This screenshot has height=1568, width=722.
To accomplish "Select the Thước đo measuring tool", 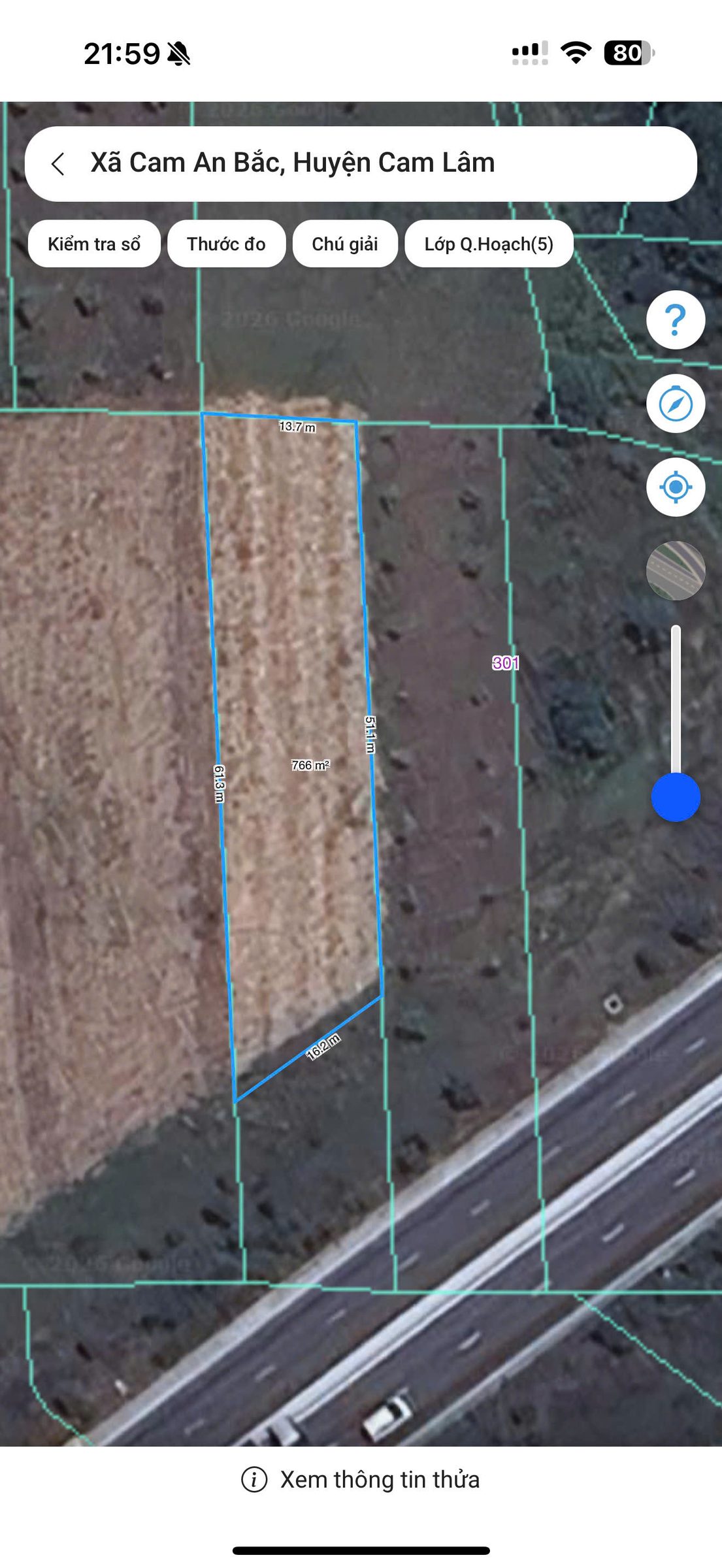I will [226, 244].
